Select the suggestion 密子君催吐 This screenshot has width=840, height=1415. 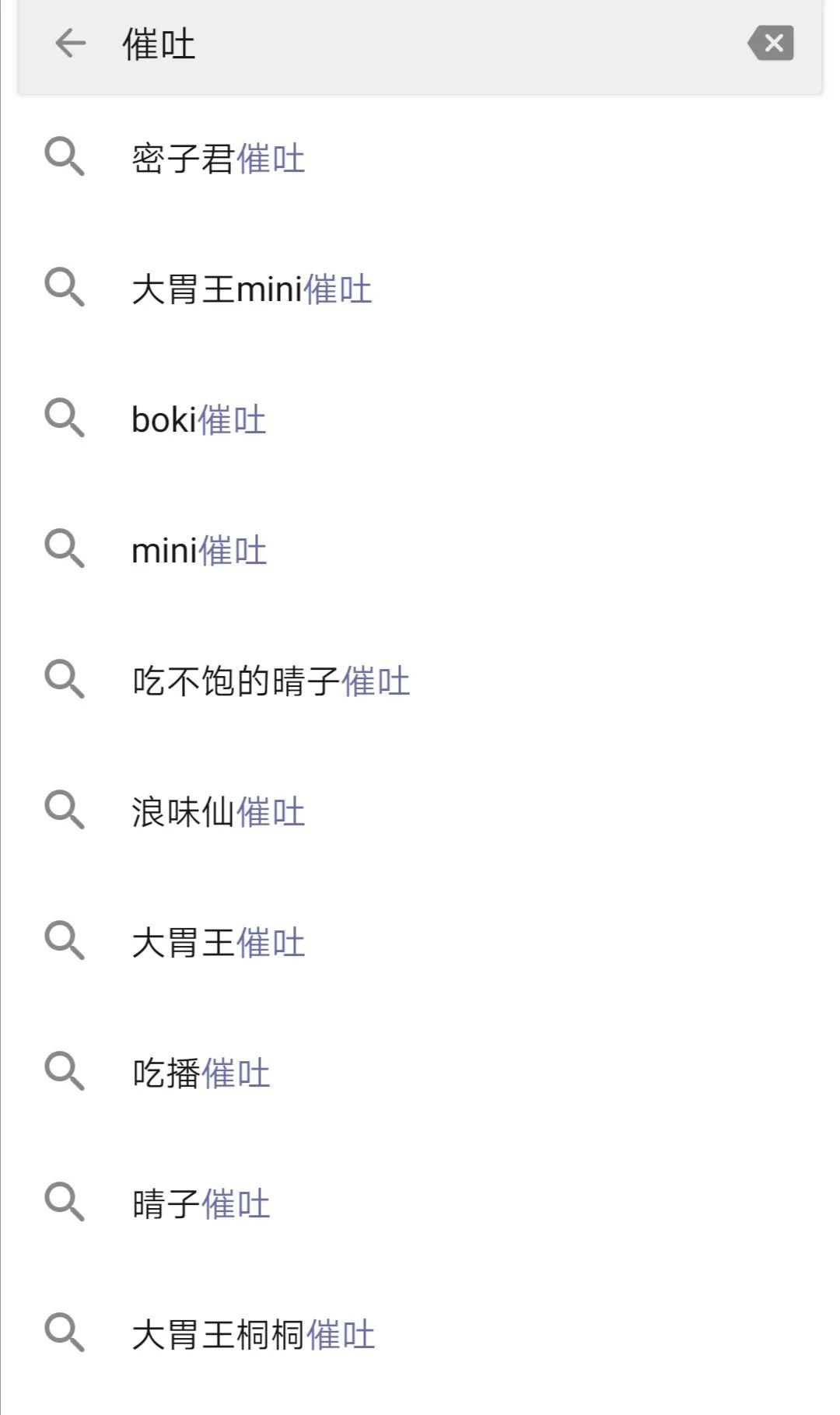(218, 158)
